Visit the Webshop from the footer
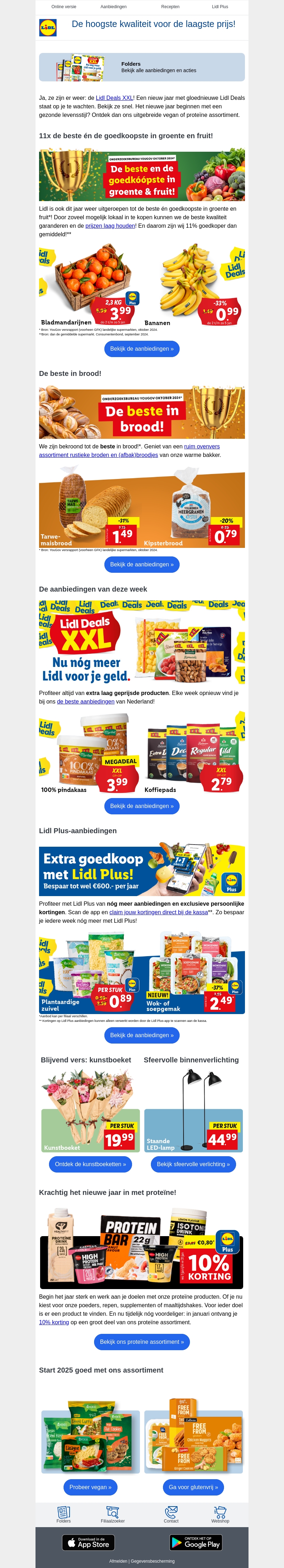 coord(220,1514)
